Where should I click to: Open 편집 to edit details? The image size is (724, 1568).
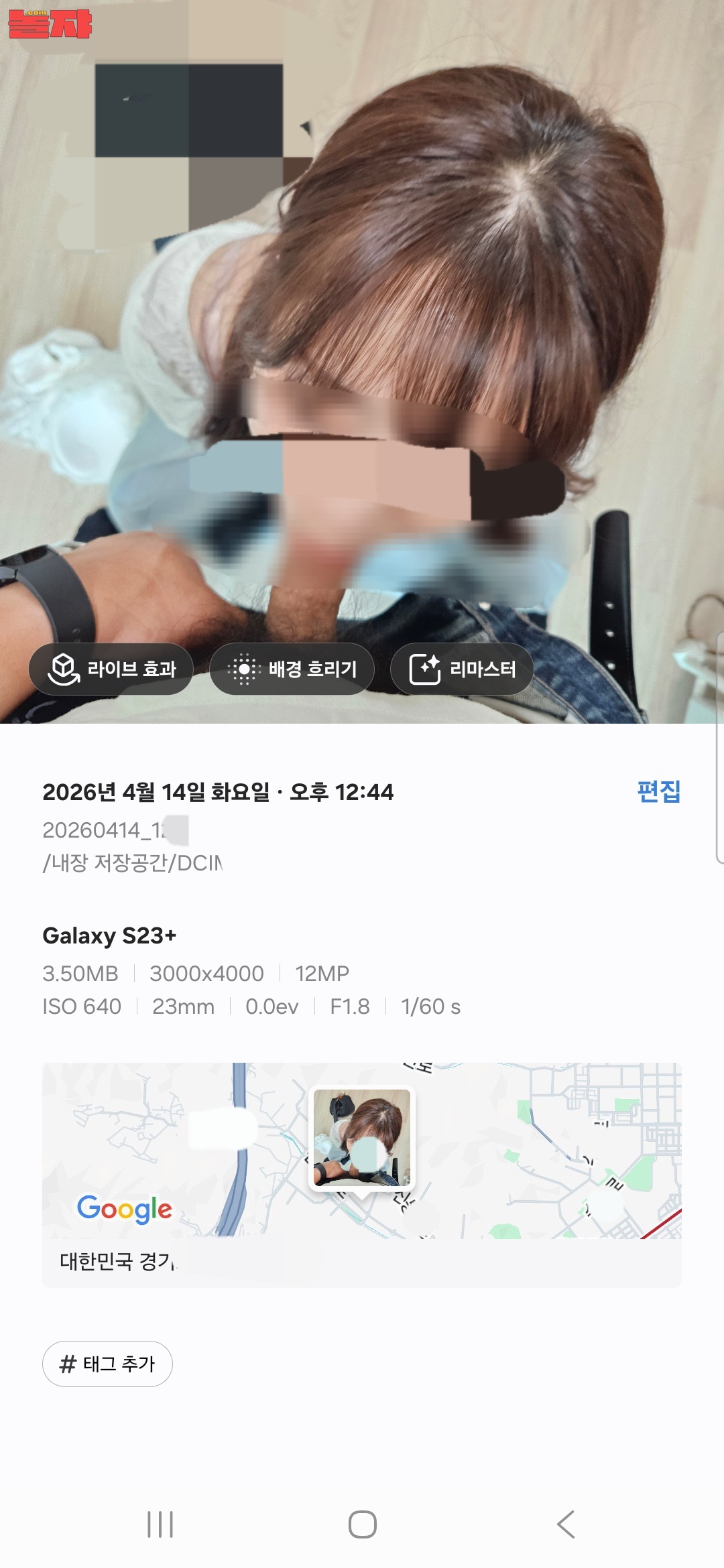[x=658, y=791]
